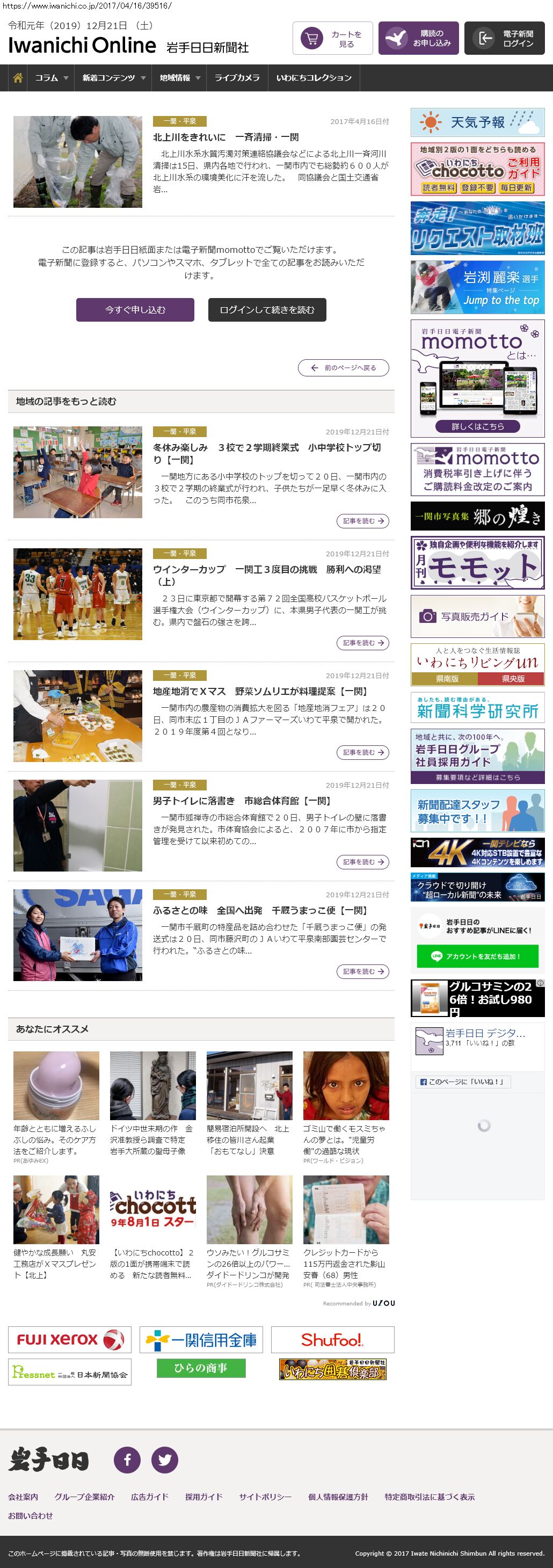The height and width of the screenshot is (1568, 553).
Task: Tap 今すぐ申し込む button
Action: point(135,310)
